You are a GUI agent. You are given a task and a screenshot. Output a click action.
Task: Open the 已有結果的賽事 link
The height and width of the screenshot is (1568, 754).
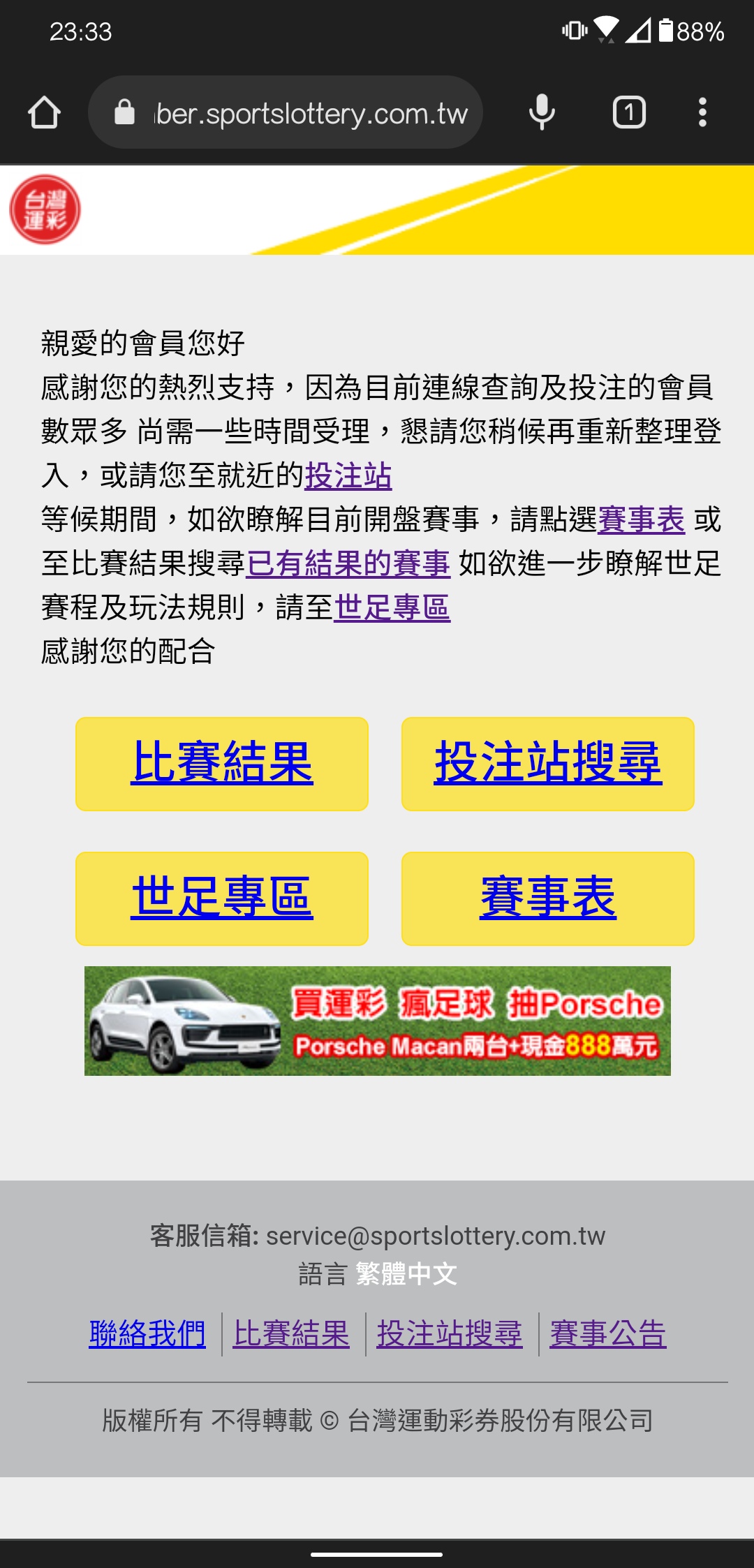pos(348,564)
